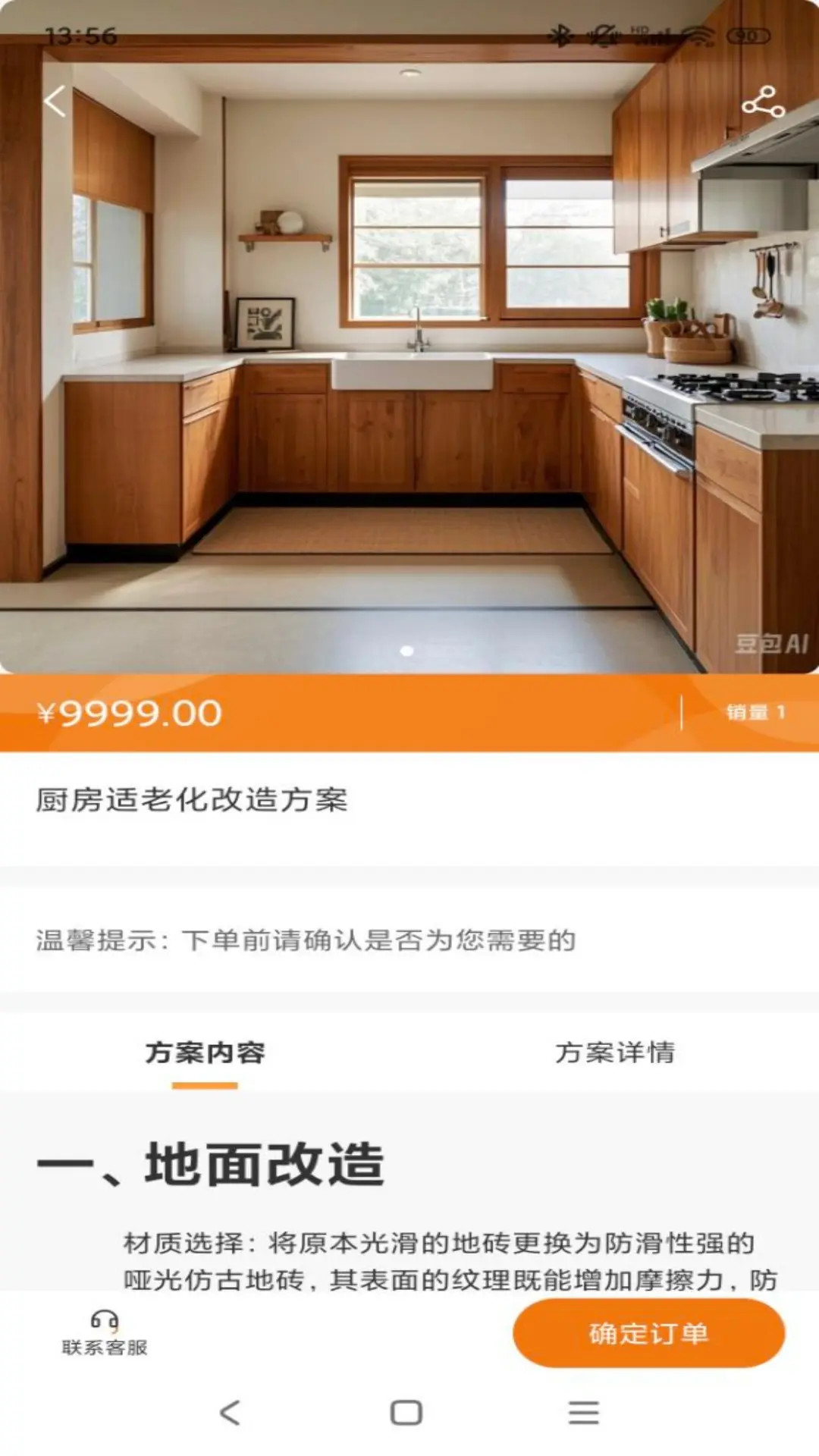Viewport: 819px width, 1456px height.
Task: Tap the ¥9999.00 price banner
Action: pyautogui.click(x=129, y=714)
